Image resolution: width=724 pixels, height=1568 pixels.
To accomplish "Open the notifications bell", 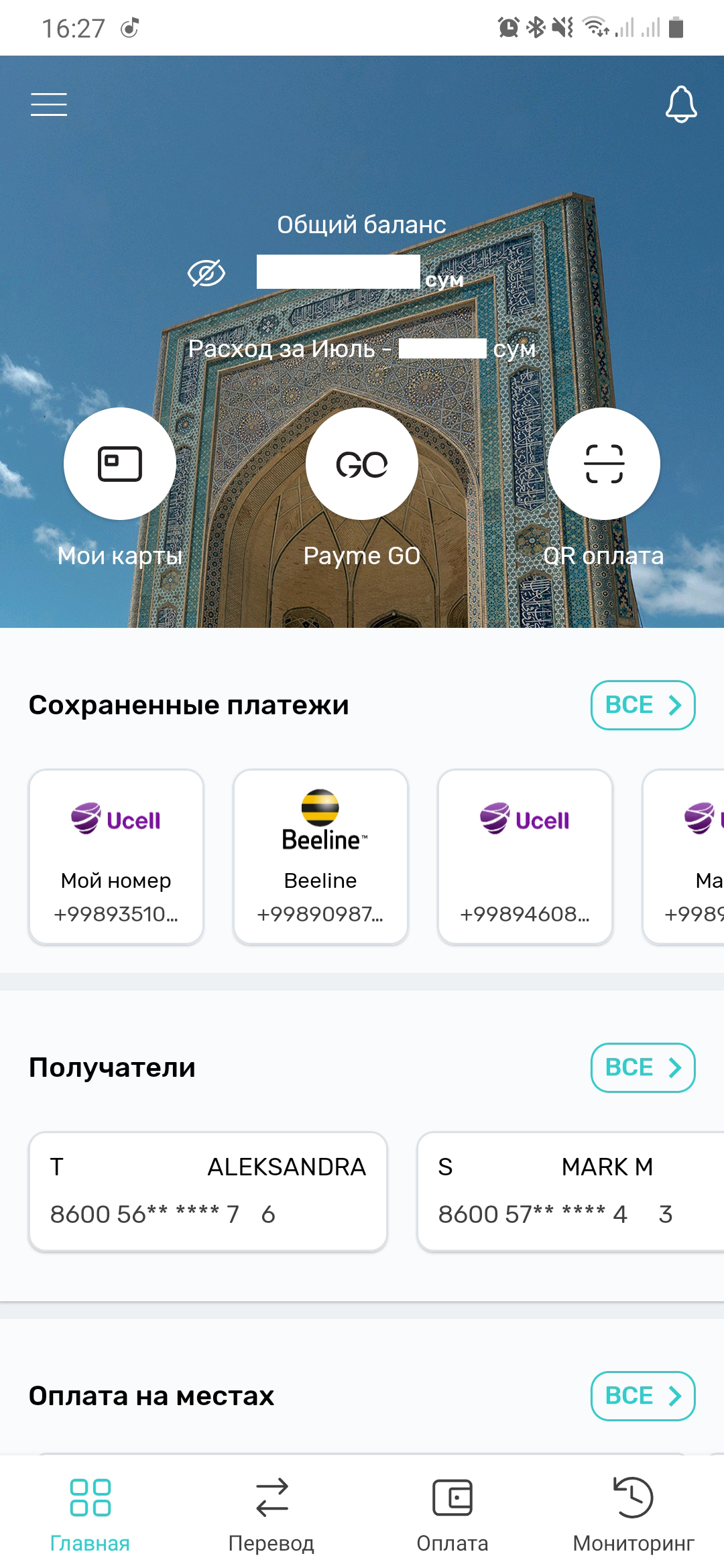I will tap(680, 105).
